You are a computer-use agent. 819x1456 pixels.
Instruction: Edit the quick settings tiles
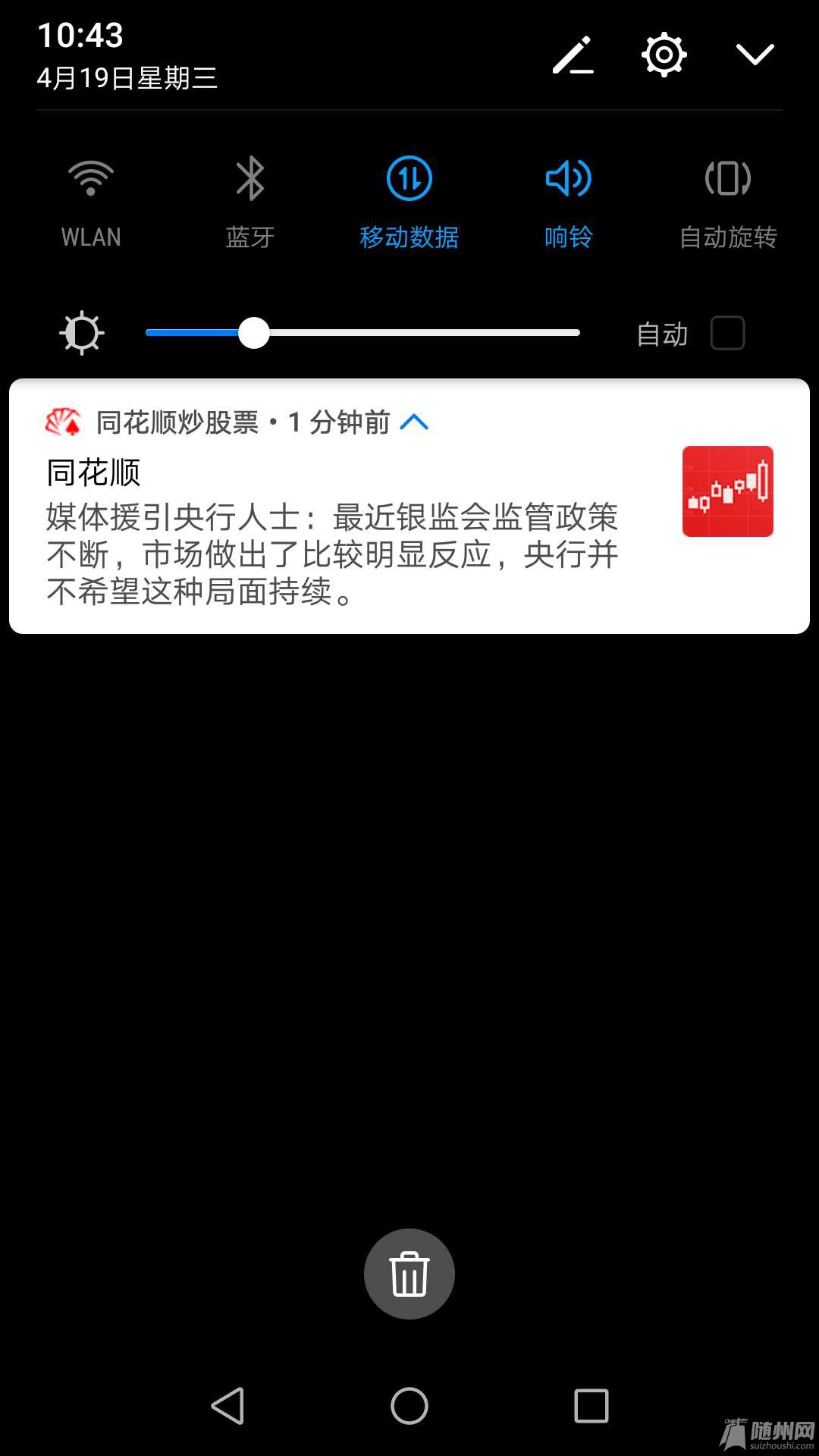[x=573, y=55]
